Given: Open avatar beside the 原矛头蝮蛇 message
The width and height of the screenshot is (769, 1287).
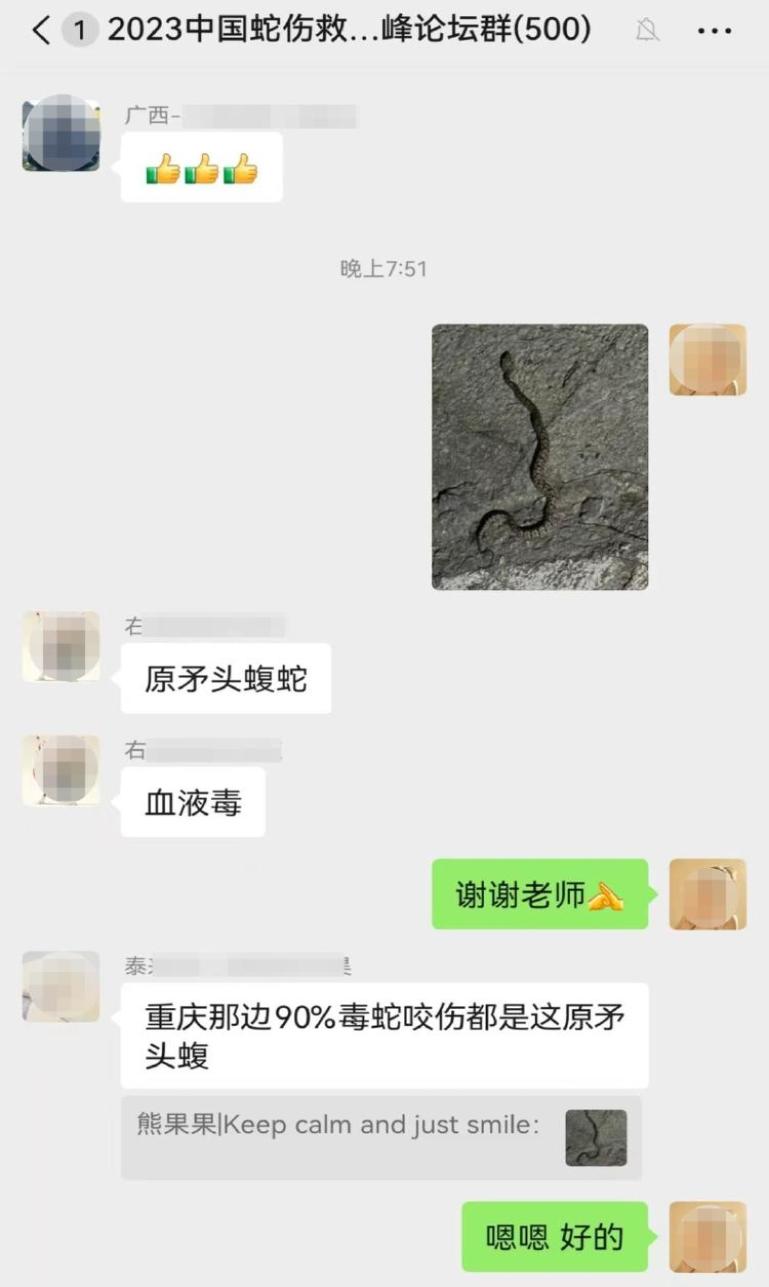Looking at the screenshot, I should 61,647.
